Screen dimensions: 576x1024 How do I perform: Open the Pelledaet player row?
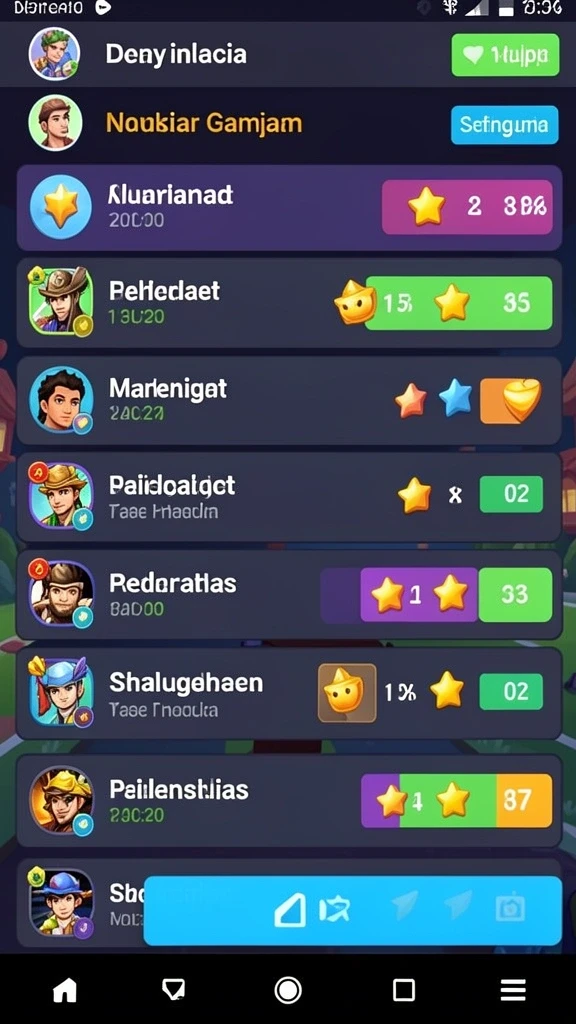(289, 304)
